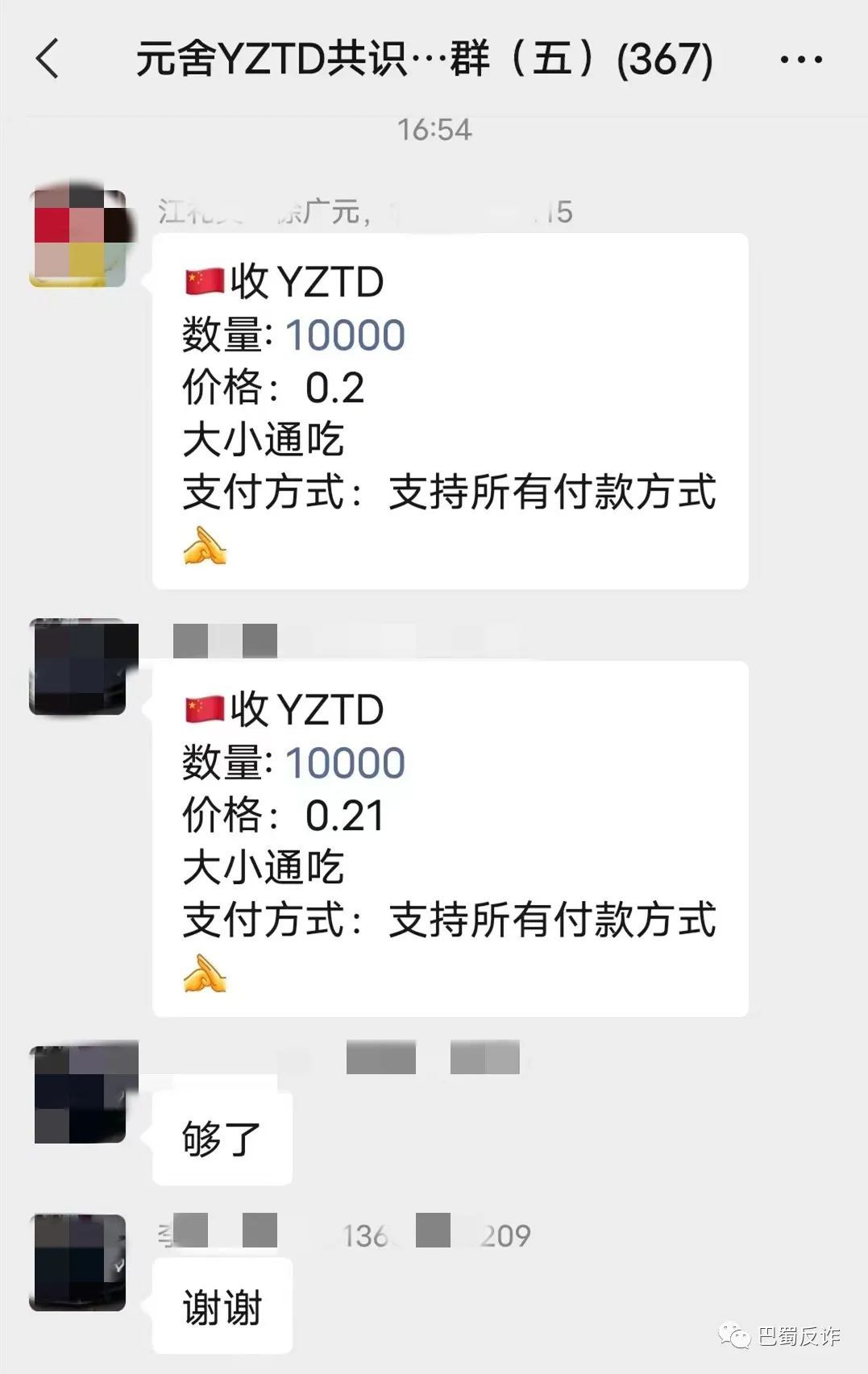
Task: Tap the blue 10000 in the 0.21 message
Action: click(345, 763)
